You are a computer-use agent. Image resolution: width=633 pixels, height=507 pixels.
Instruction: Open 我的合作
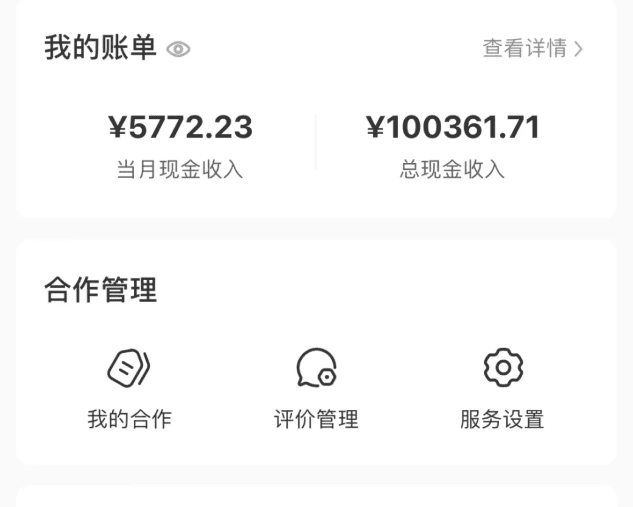pyautogui.click(x=129, y=388)
